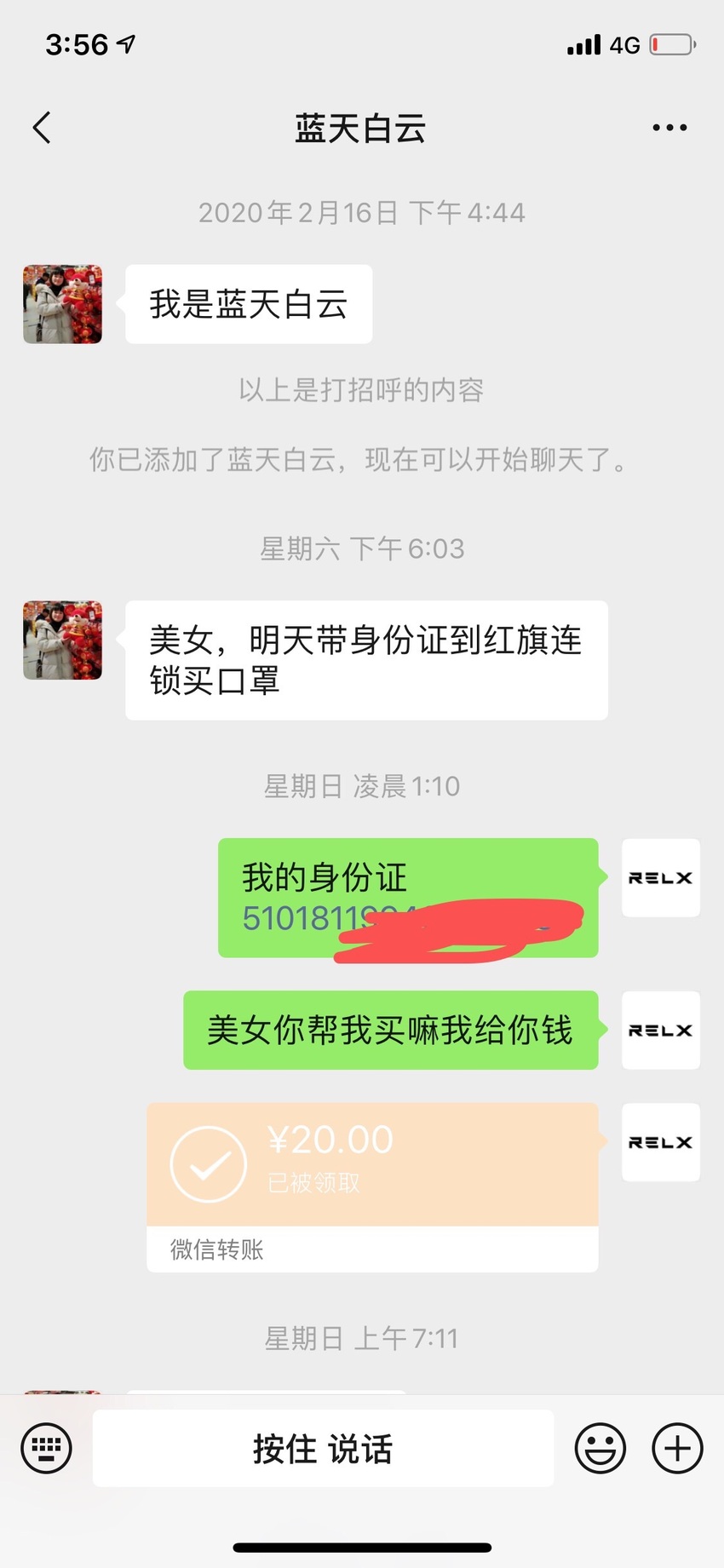Switch to keyboard text input
This screenshot has height=1568, width=724.
[x=46, y=1448]
